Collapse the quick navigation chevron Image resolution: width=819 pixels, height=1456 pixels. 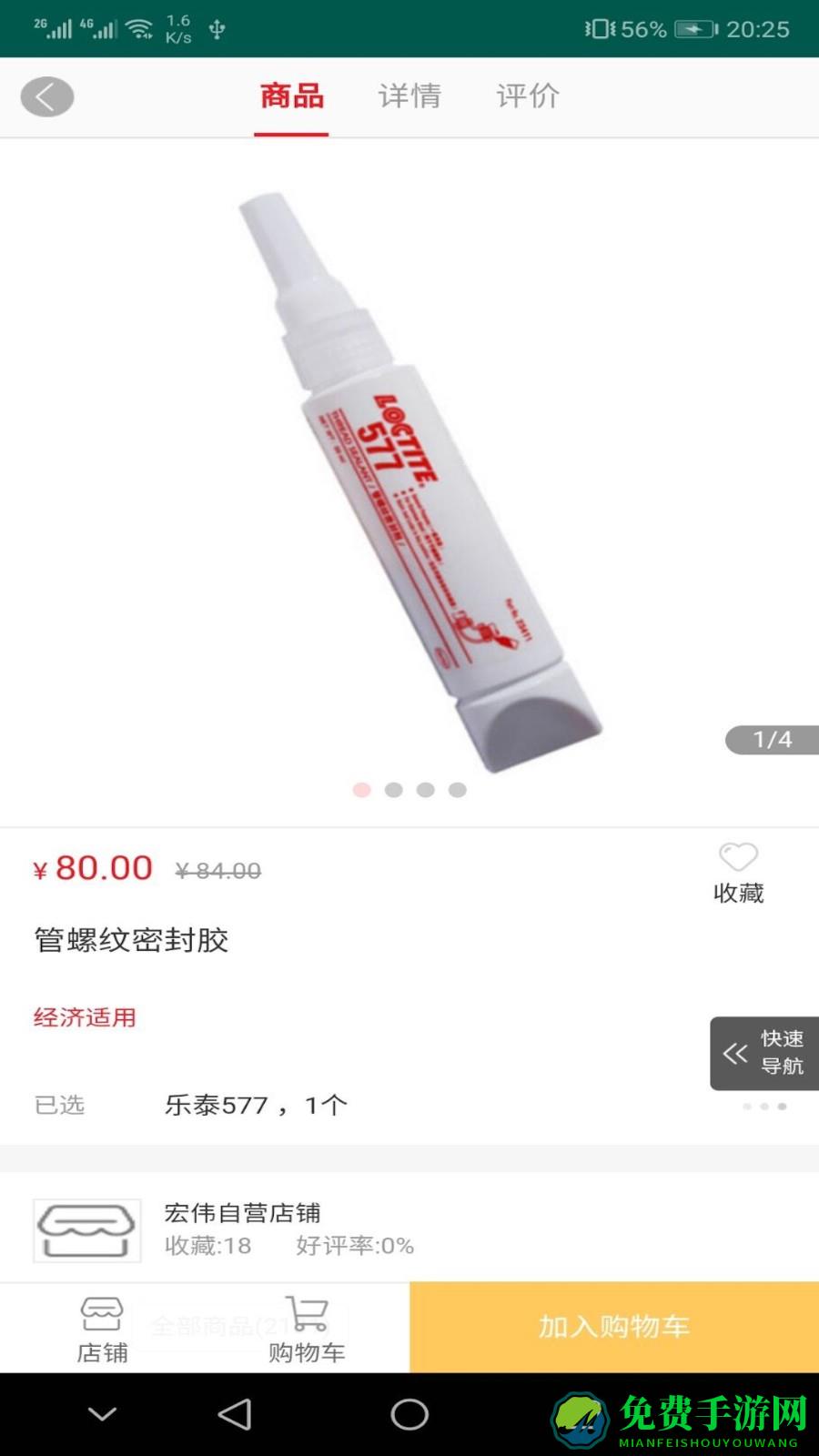tap(733, 1052)
